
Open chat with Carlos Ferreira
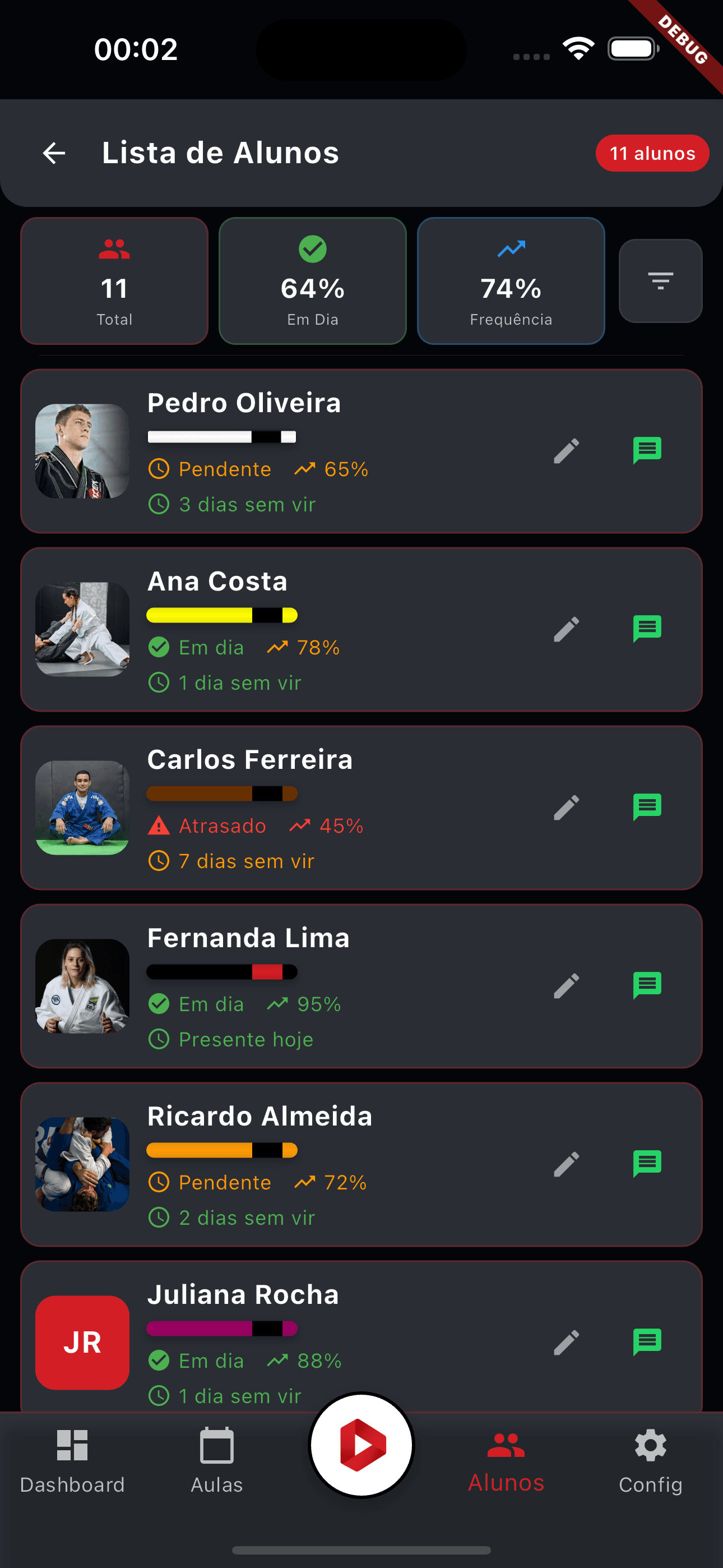[x=647, y=808]
